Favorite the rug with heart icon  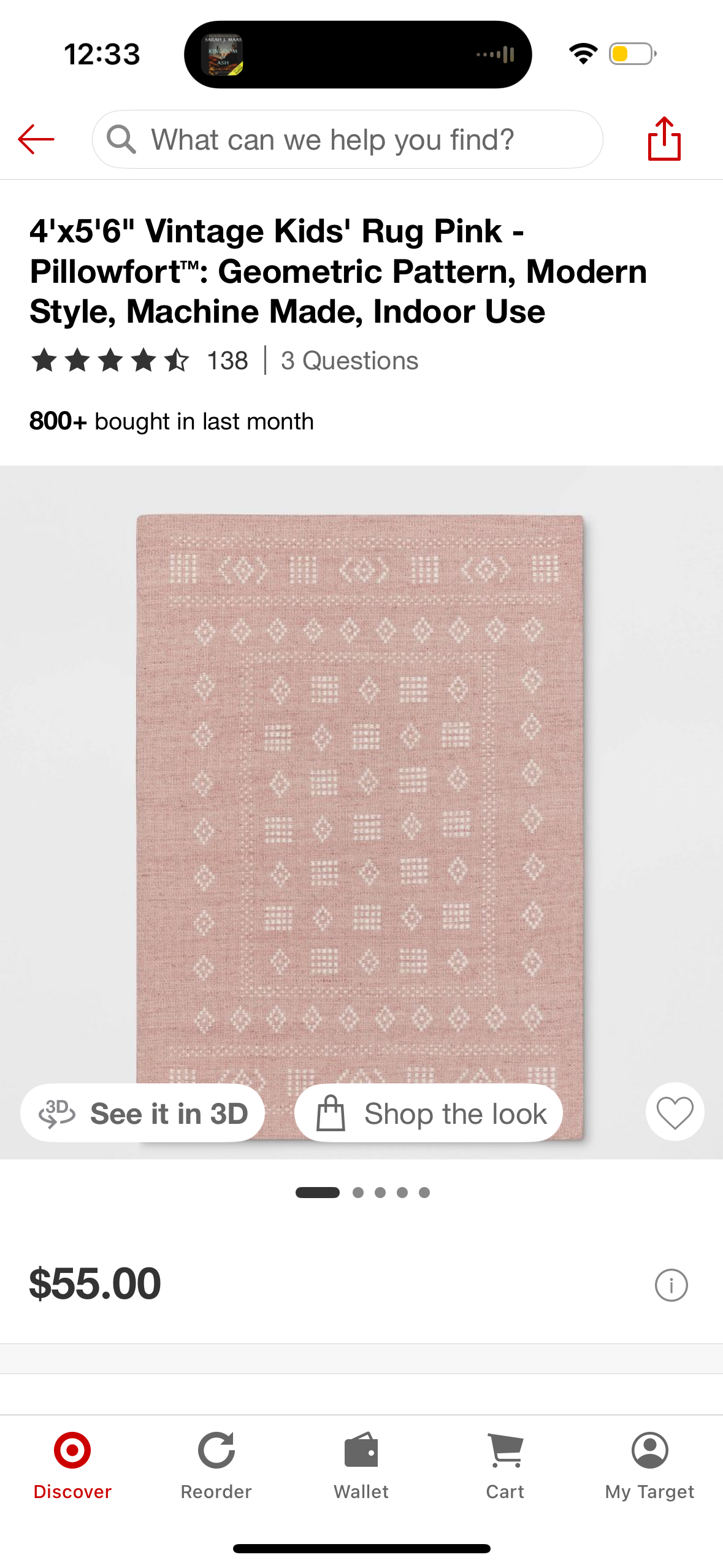pyautogui.click(x=675, y=1112)
